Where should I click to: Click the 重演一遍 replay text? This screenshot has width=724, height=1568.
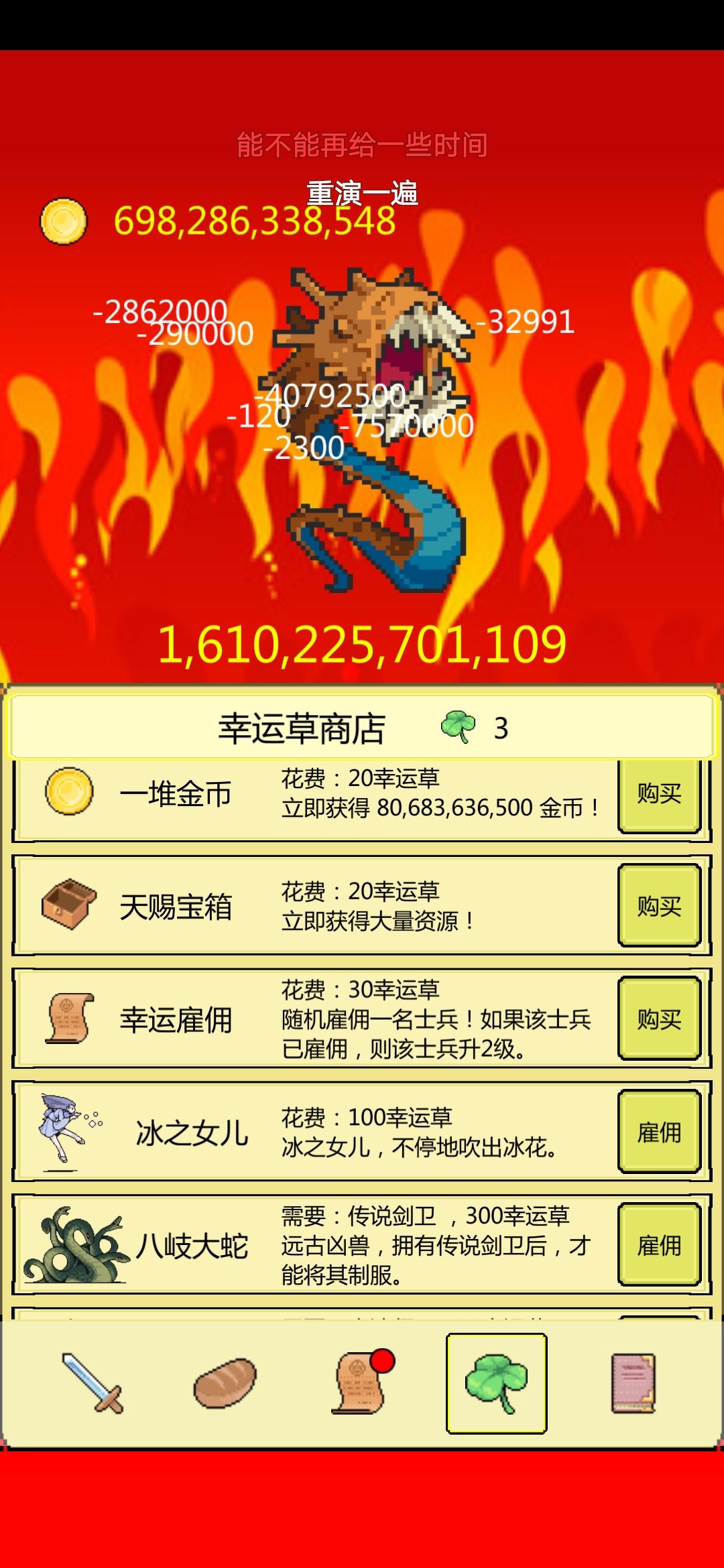[x=362, y=192]
